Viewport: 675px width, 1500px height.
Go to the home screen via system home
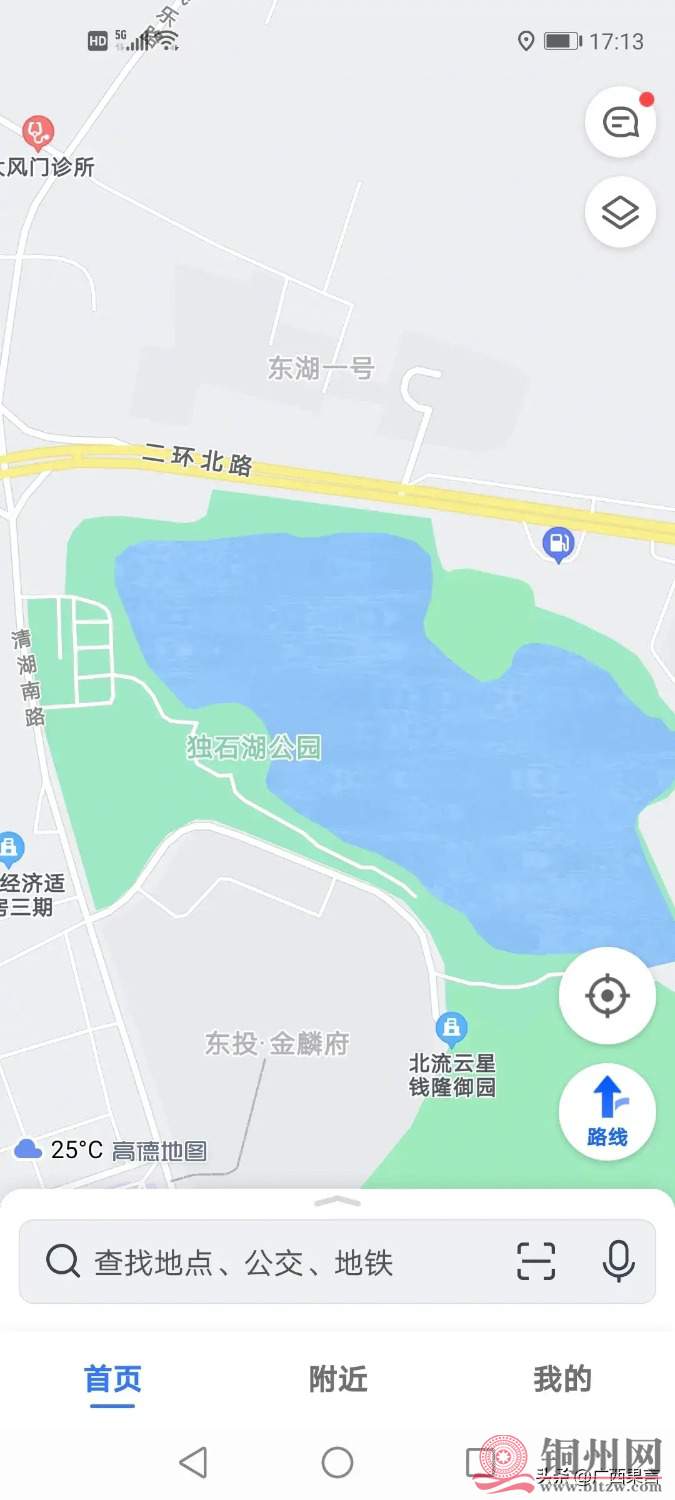coord(337,1462)
